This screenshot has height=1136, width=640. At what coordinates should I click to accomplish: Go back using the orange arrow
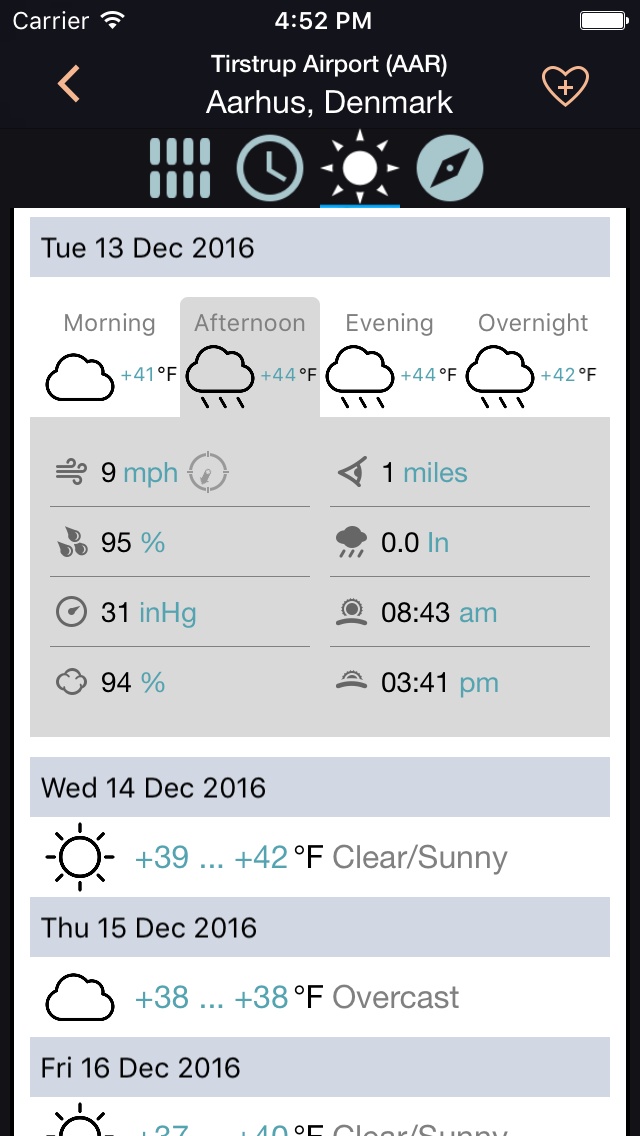[68, 84]
